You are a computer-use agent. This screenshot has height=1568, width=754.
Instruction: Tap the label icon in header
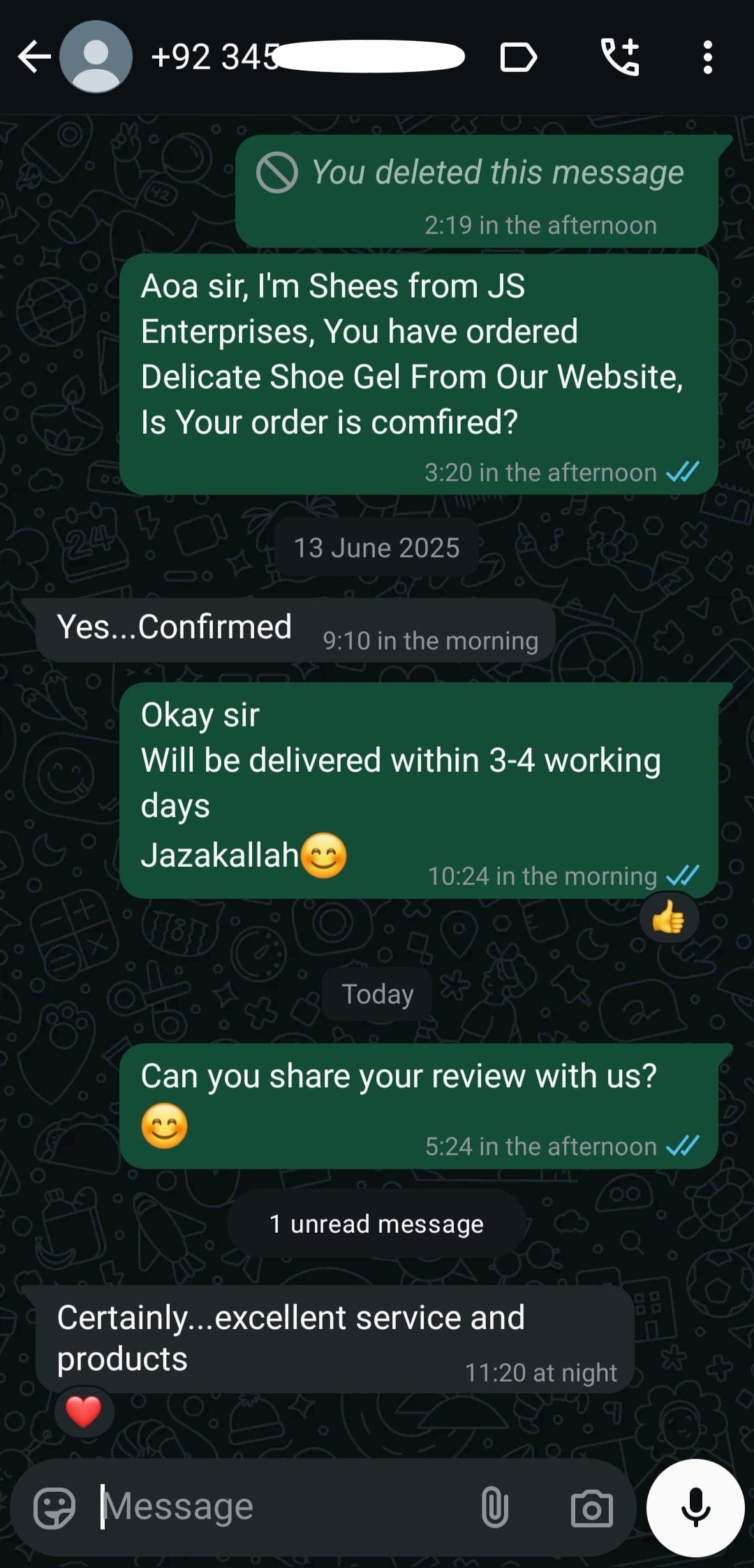[x=519, y=57]
